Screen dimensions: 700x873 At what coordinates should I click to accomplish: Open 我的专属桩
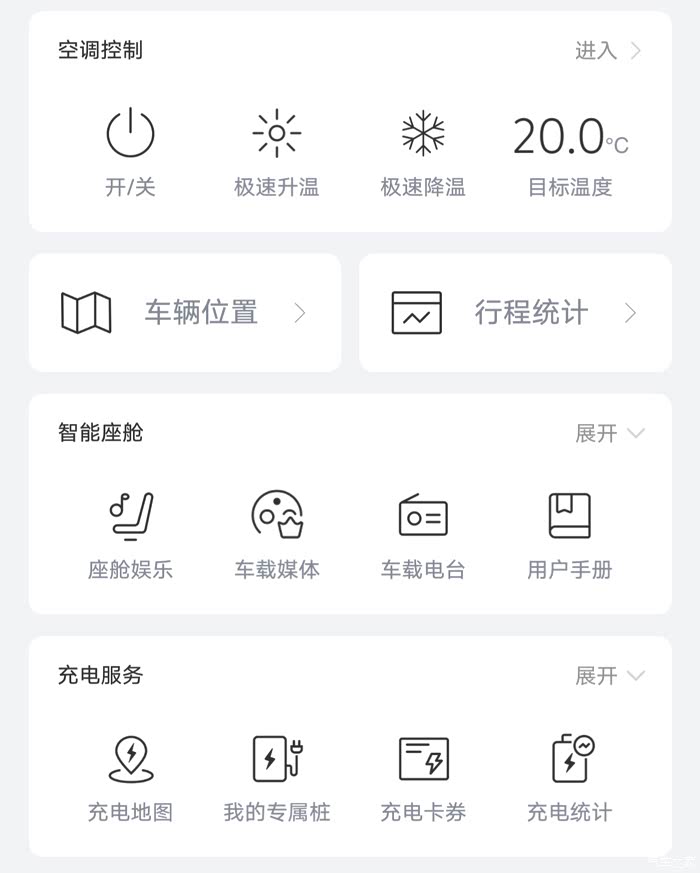tap(277, 777)
